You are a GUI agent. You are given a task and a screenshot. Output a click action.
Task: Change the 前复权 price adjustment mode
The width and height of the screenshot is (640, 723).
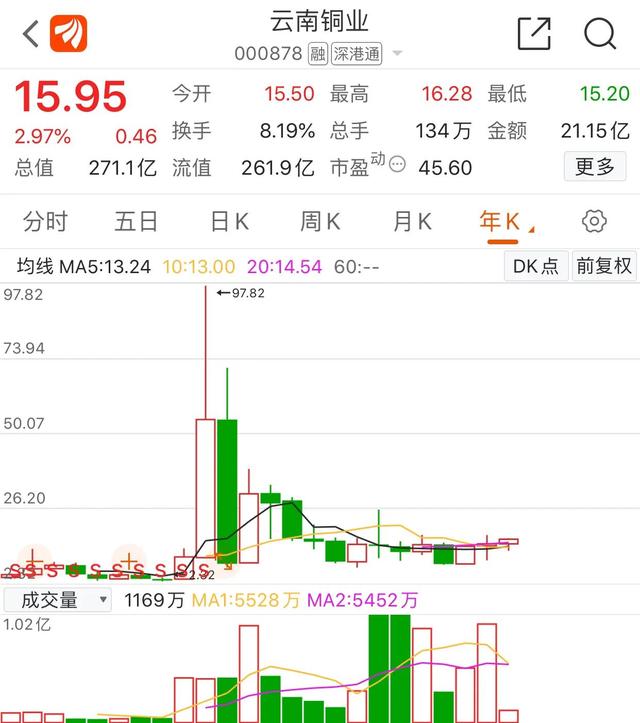pos(603,266)
